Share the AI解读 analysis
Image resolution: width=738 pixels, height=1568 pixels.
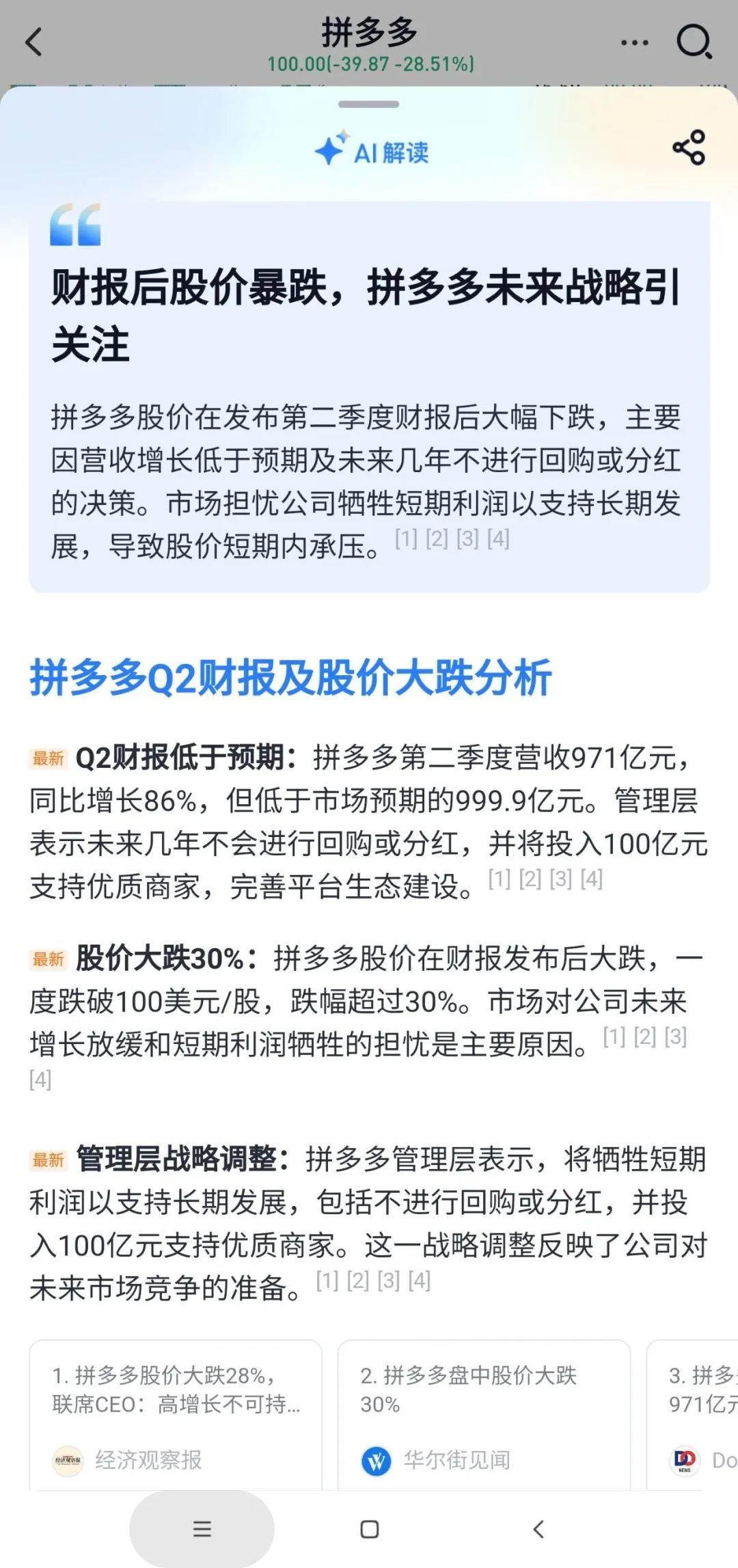(688, 148)
